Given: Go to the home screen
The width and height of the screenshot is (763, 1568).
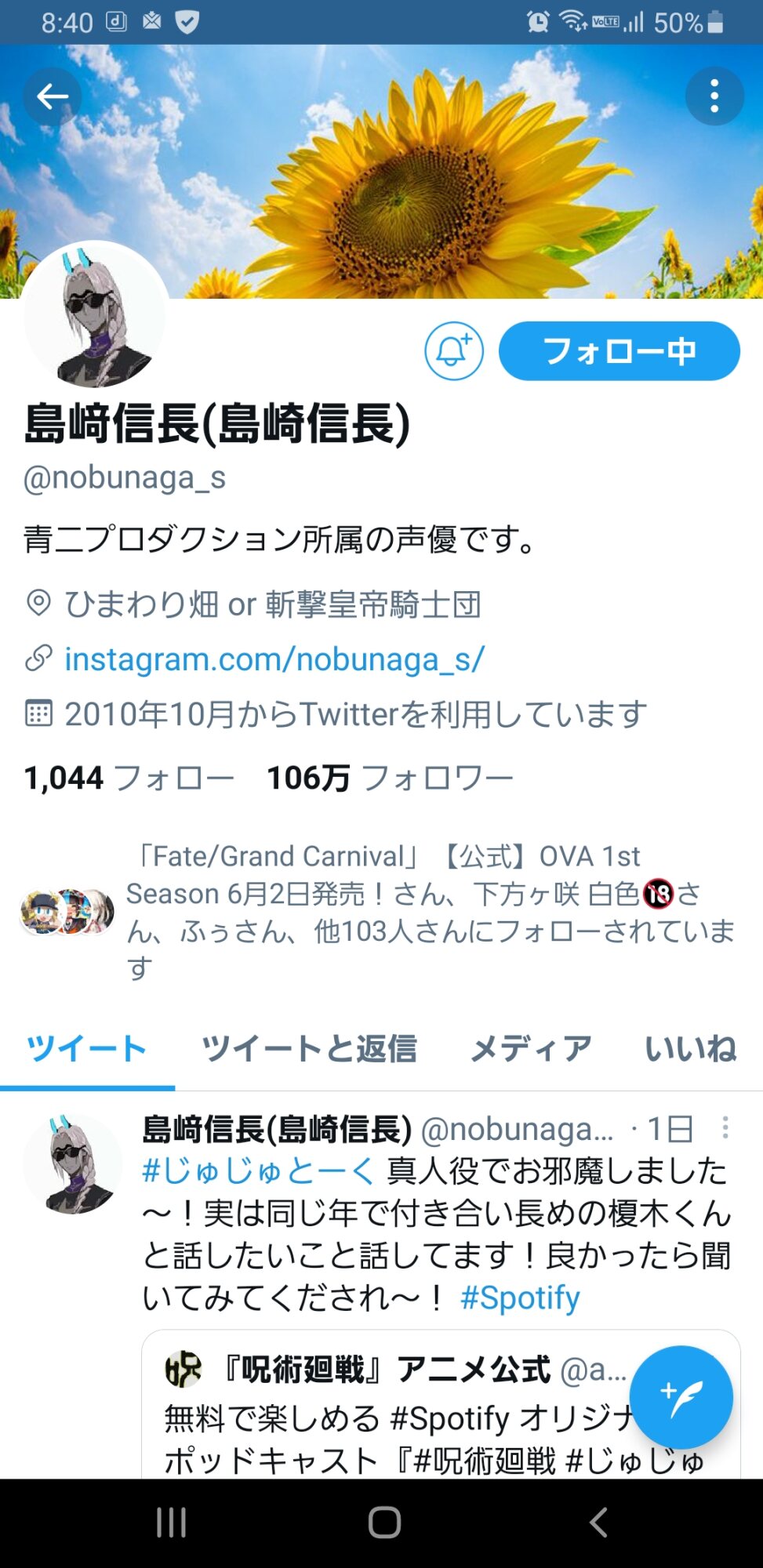Looking at the screenshot, I should (x=384, y=1523).
